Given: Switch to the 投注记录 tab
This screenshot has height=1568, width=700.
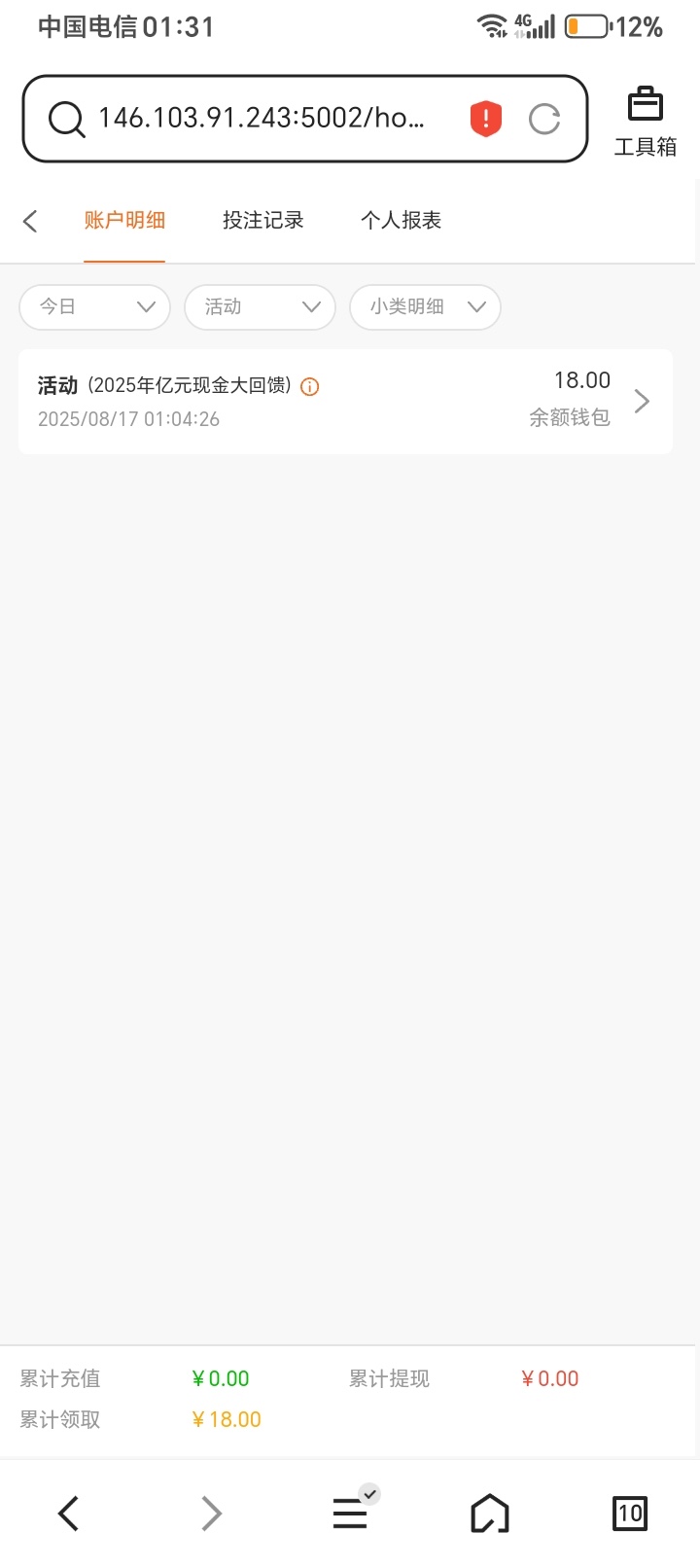Looking at the screenshot, I should (x=262, y=221).
